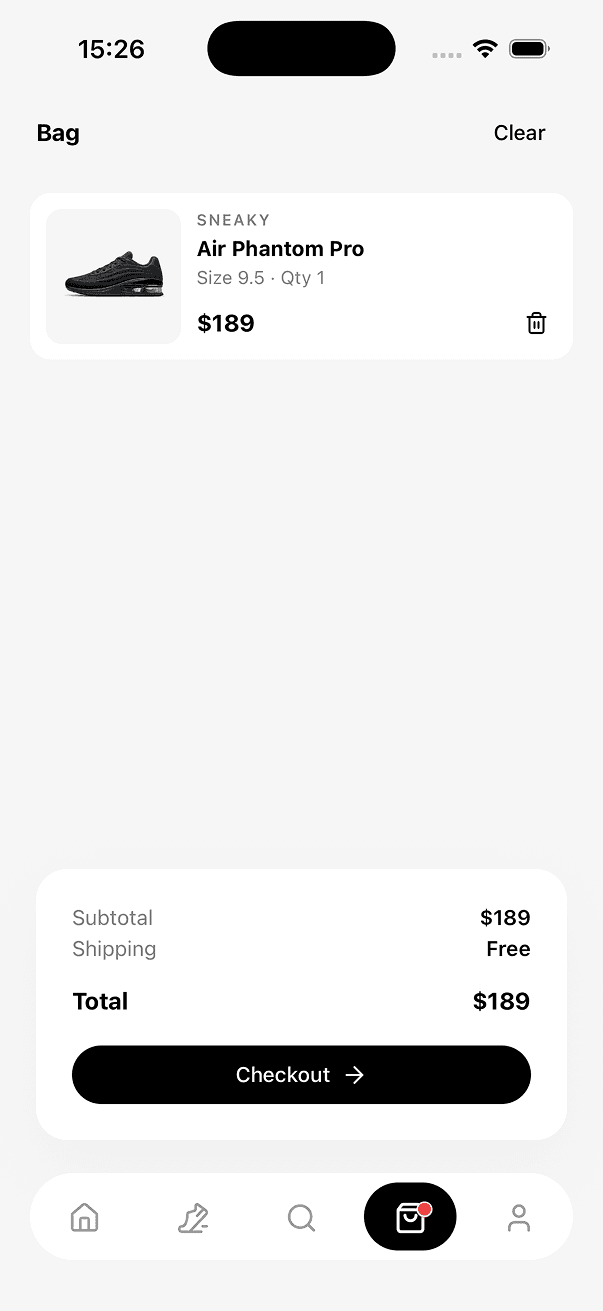Proceed to Checkout
Screen dimensions: 603x1311
pos(301,1075)
